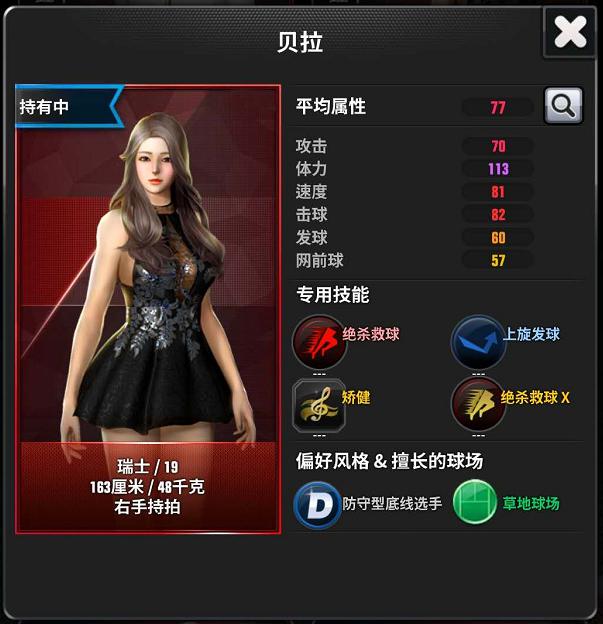Close the 贝拉 character dialog
This screenshot has width=603, height=624.
(x=570, y=33)
